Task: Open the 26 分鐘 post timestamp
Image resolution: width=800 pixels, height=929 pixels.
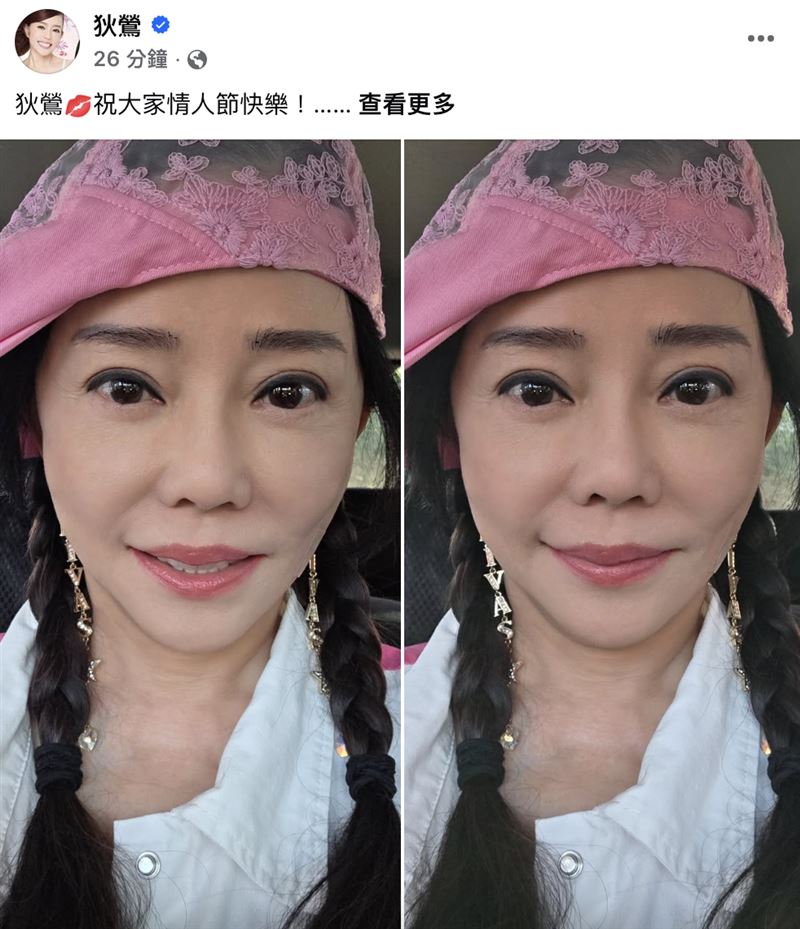Action: pyautogui.click(x=130, y=59)
